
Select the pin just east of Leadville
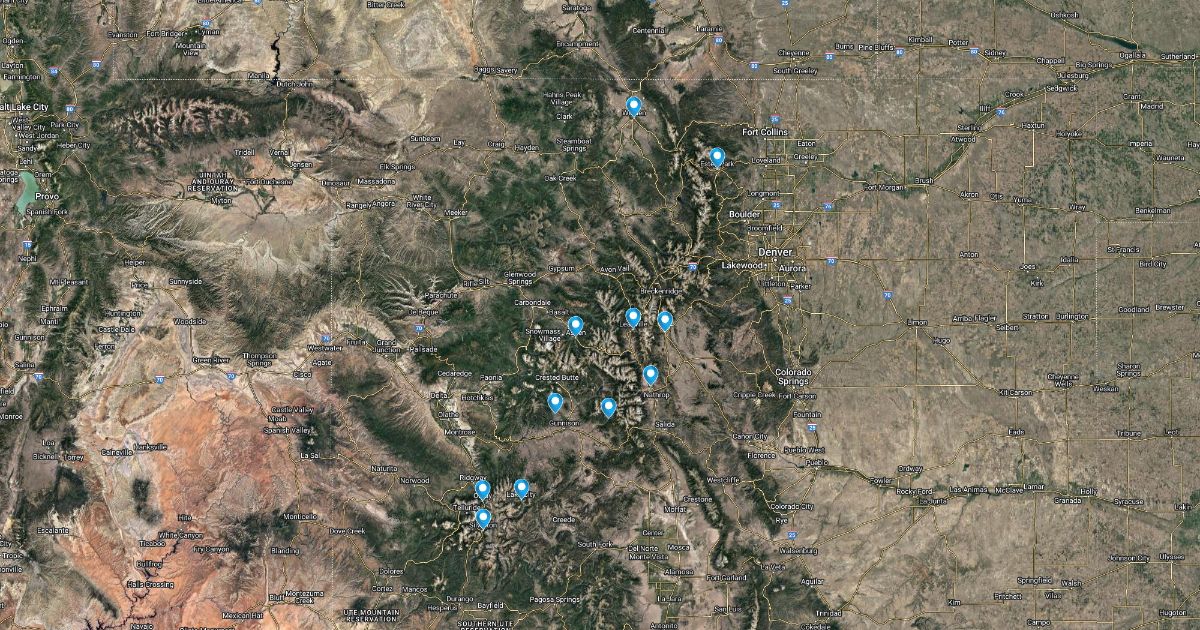tap(665, 320)
